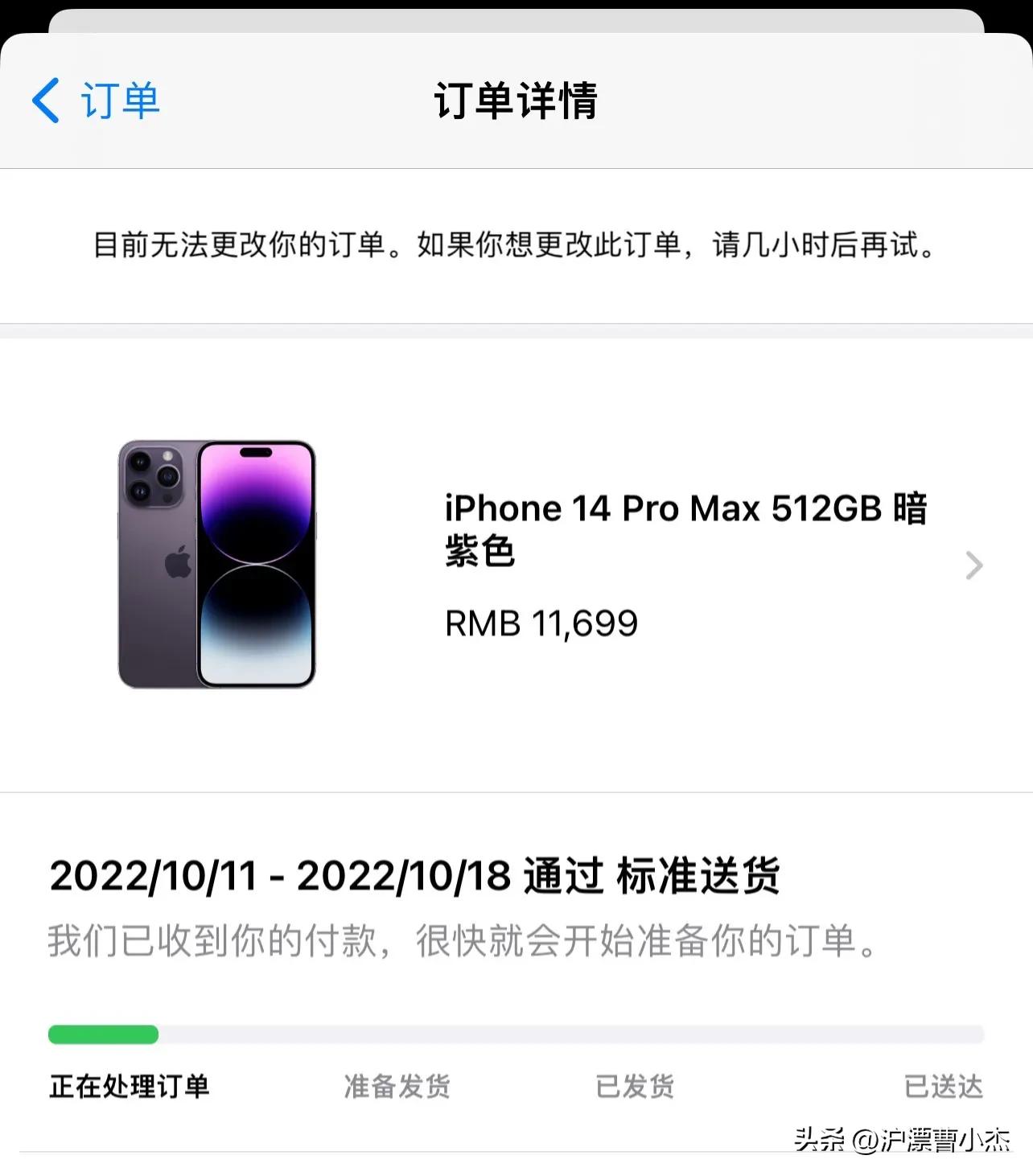The image size is (1033, 1176).
Task: Click the green shipping progress indicator
Action: tap(103, 1034)
